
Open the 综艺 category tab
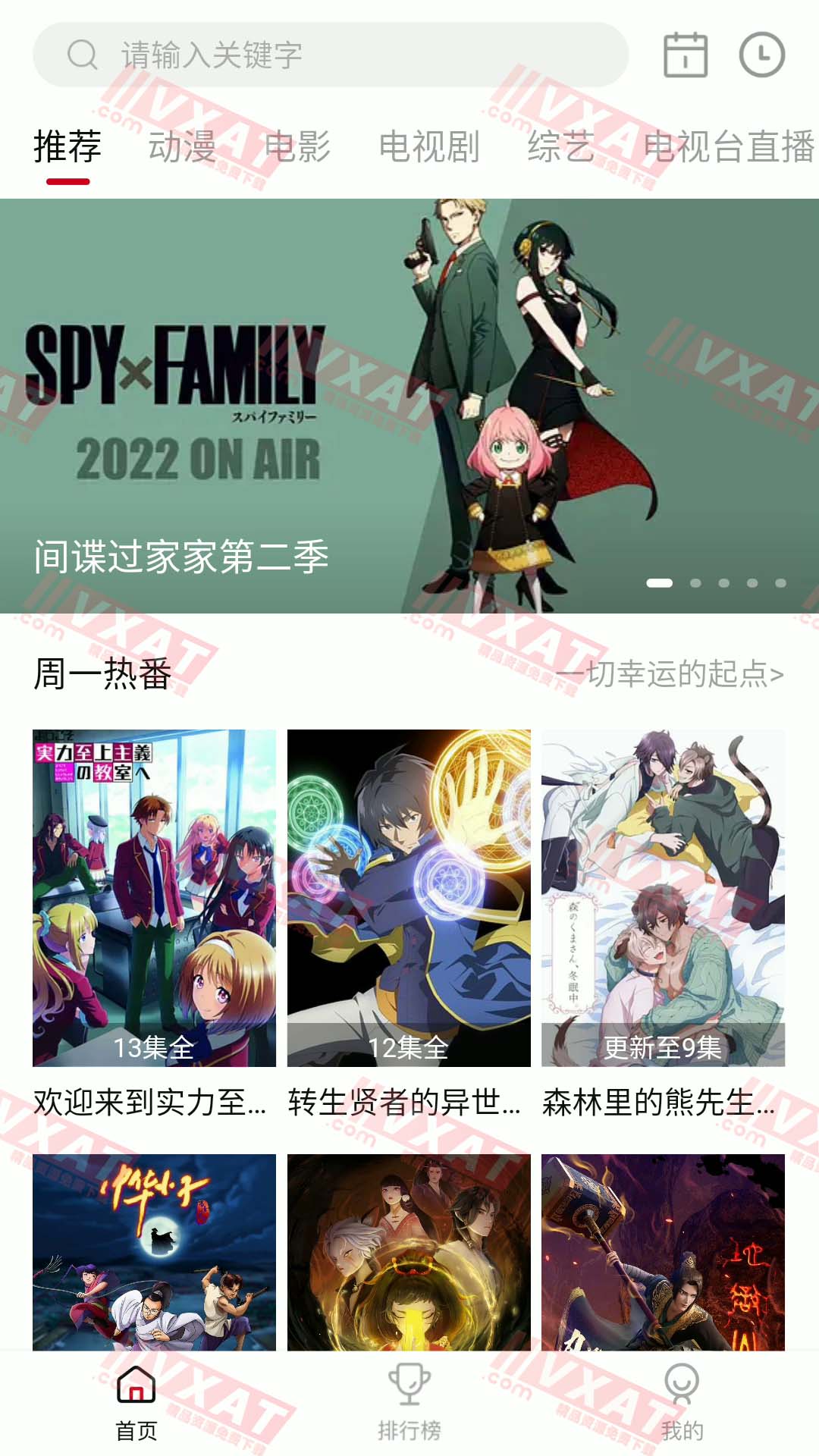pyautogui.click(x=562, y=149)
